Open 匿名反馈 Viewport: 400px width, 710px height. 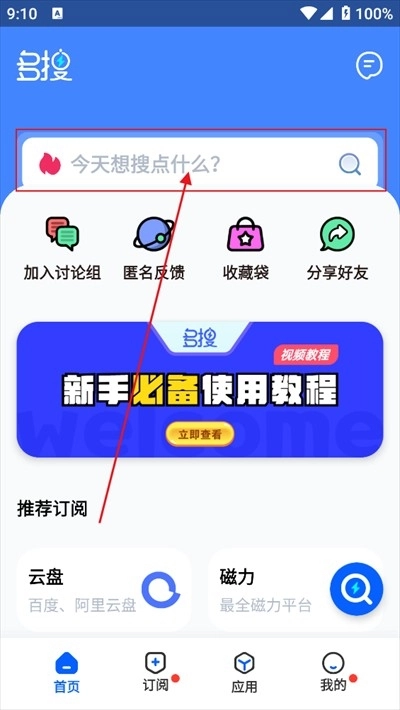154,249
